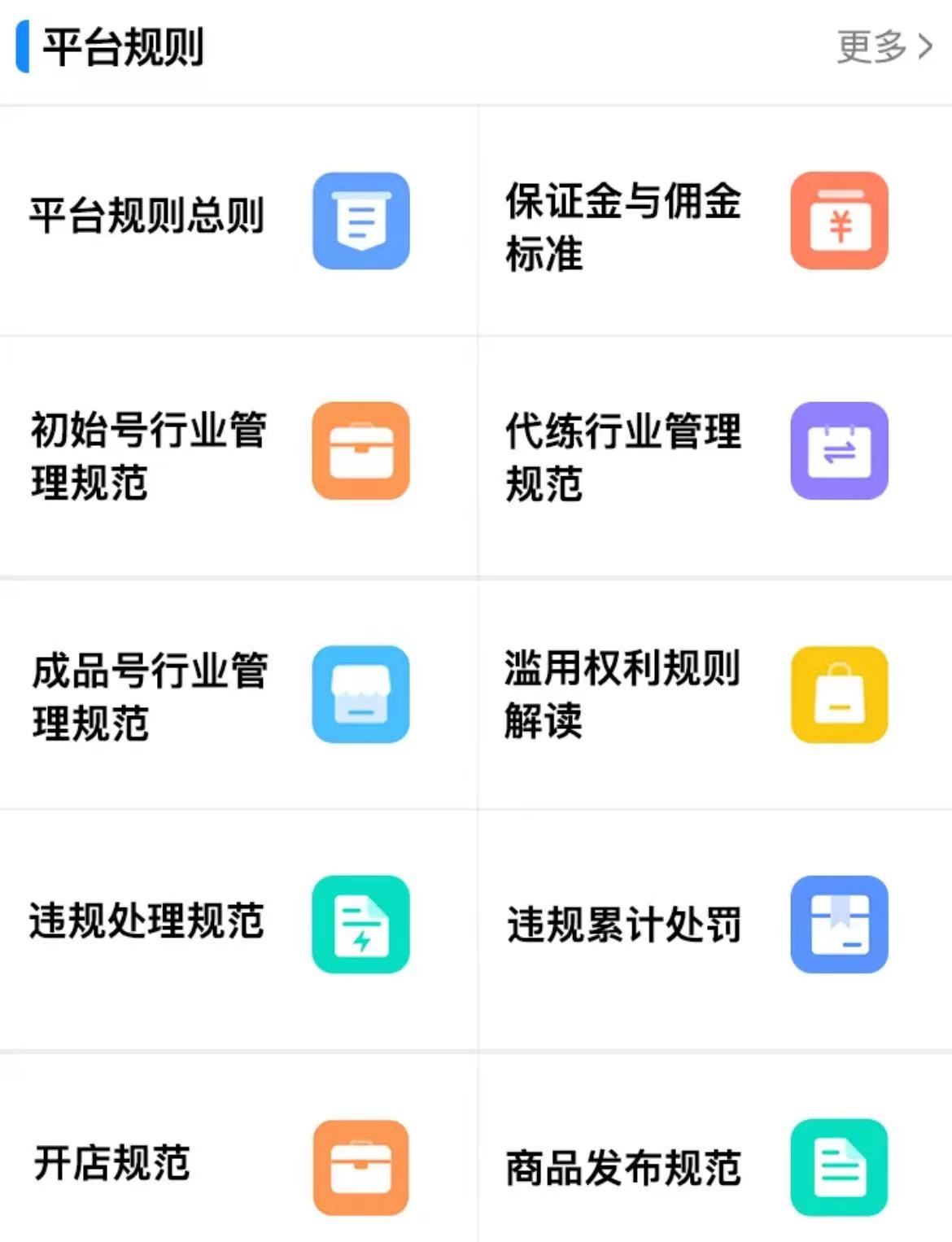Screen dimensions: 952x1242
Task: Open 更多 to see more platform rules
Action: click(884, 46)
